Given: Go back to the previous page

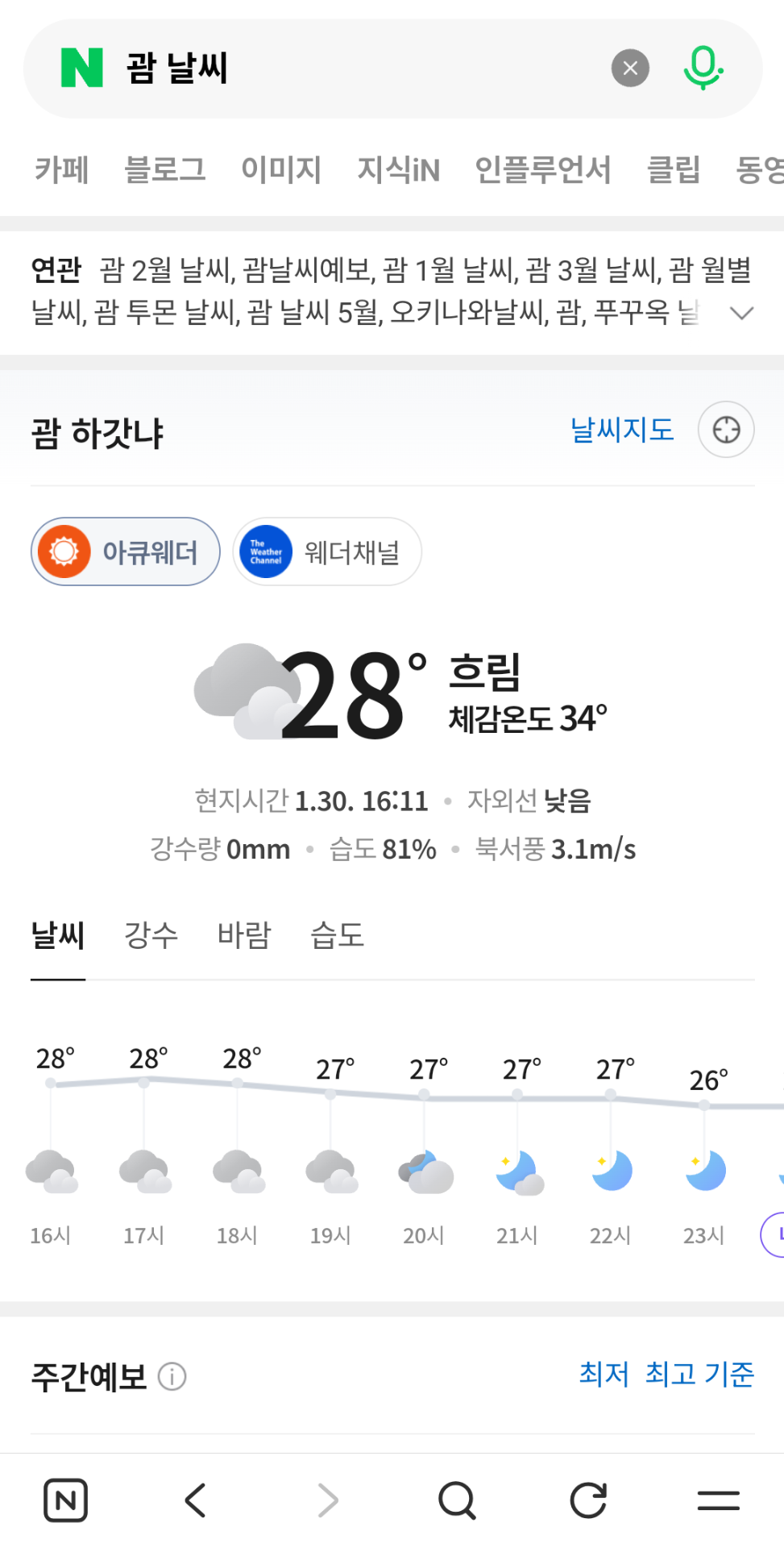Looking at the screenshot, I should pyautogui.click(x=196, y=1500).
